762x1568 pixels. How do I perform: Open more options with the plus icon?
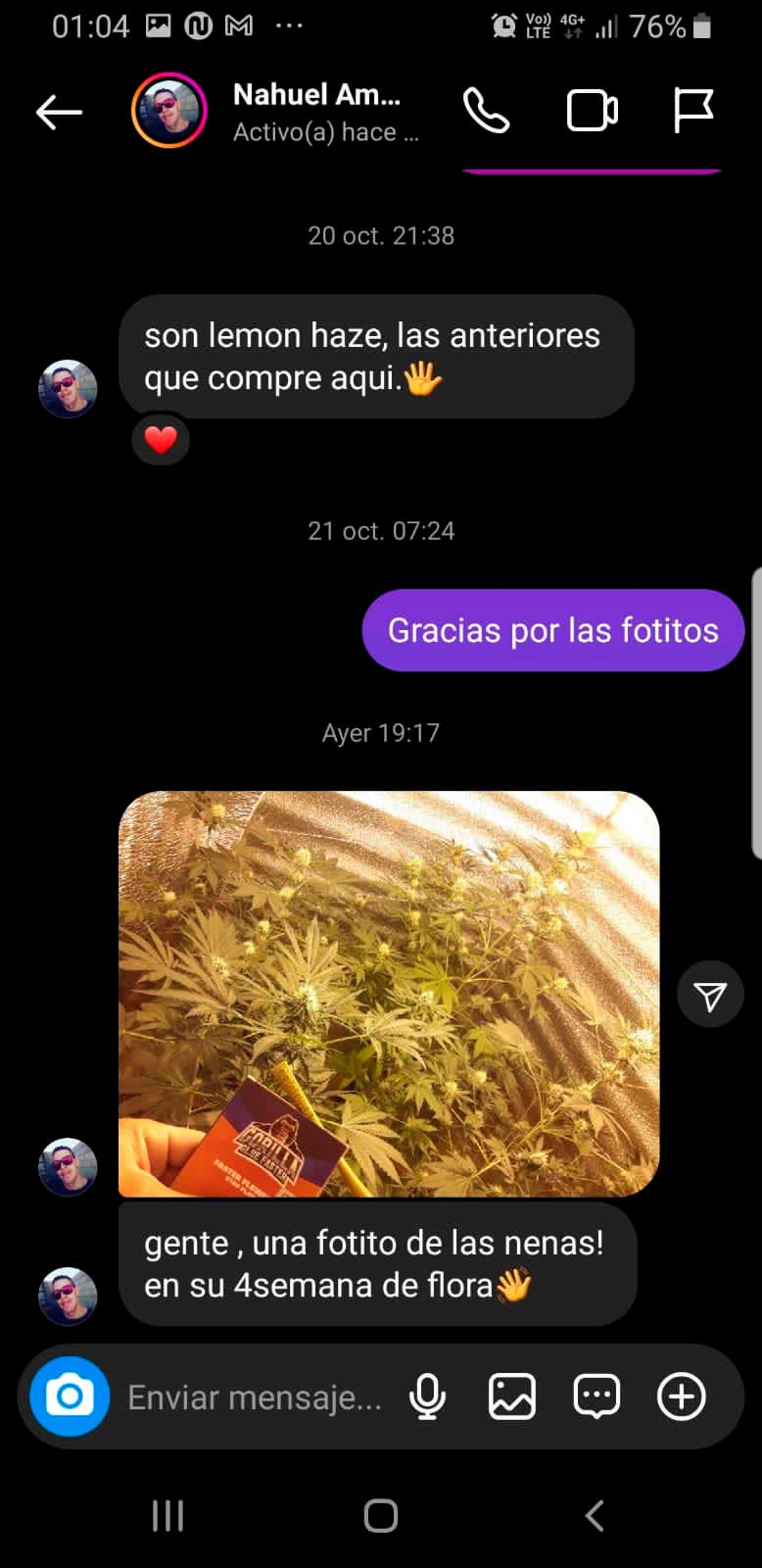click(x=681, y=1396)
